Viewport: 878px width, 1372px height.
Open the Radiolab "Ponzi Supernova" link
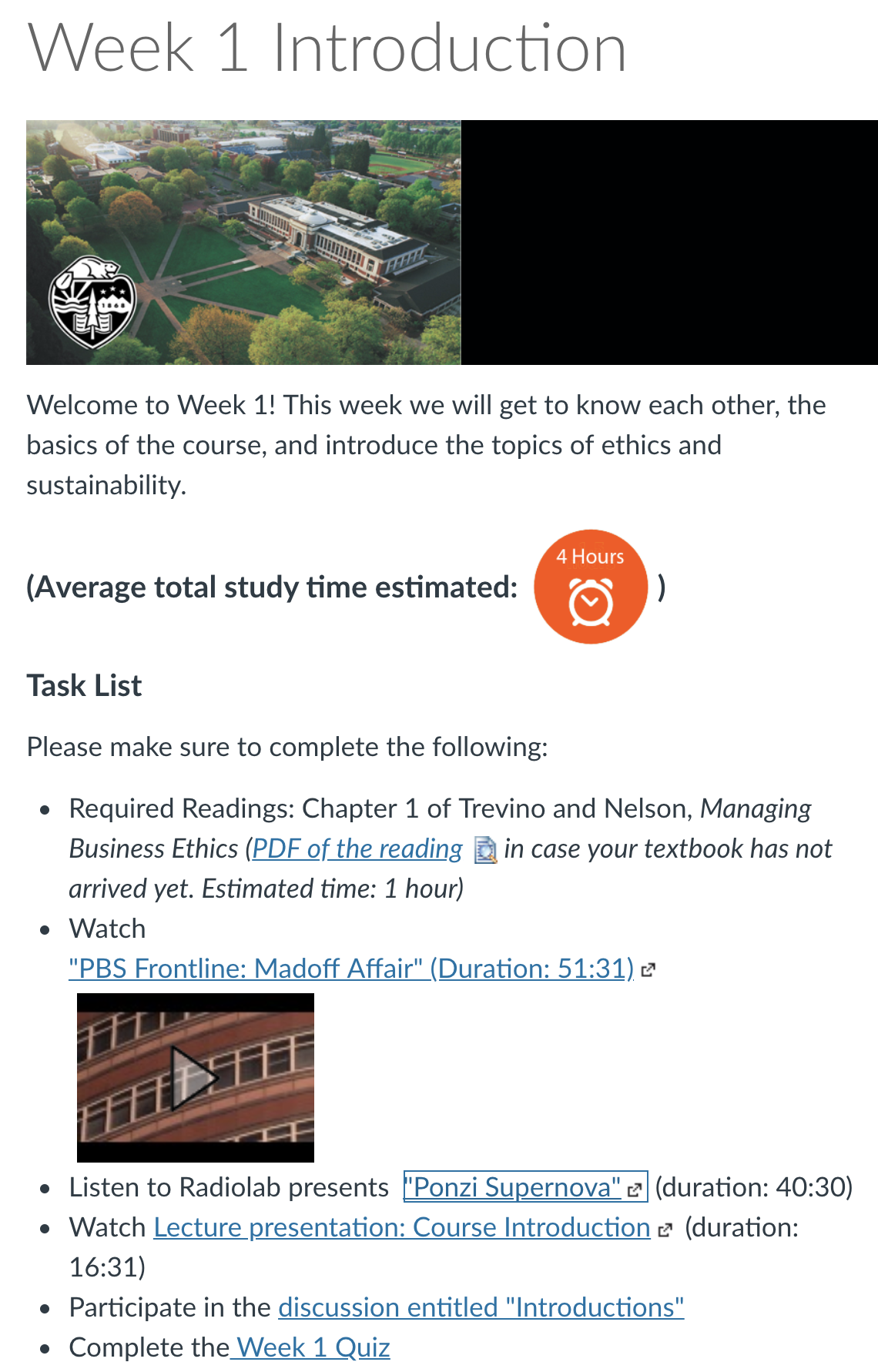click(x=513, y=1188)
